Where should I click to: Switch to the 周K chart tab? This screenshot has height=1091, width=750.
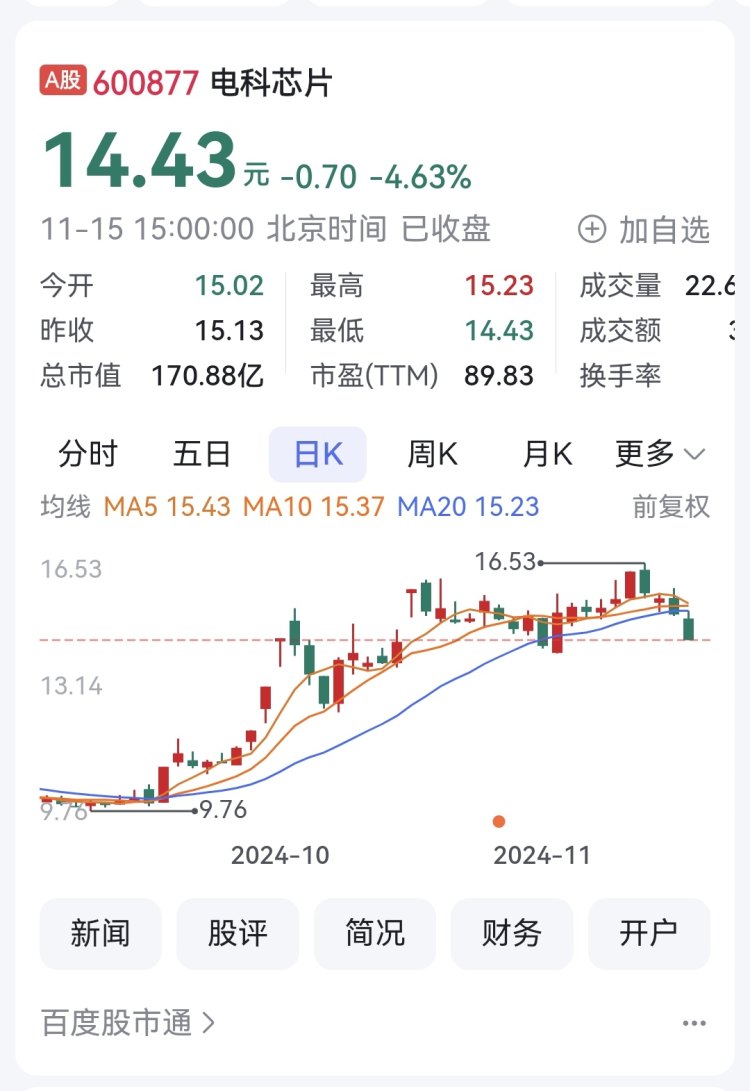pos(432,454)
